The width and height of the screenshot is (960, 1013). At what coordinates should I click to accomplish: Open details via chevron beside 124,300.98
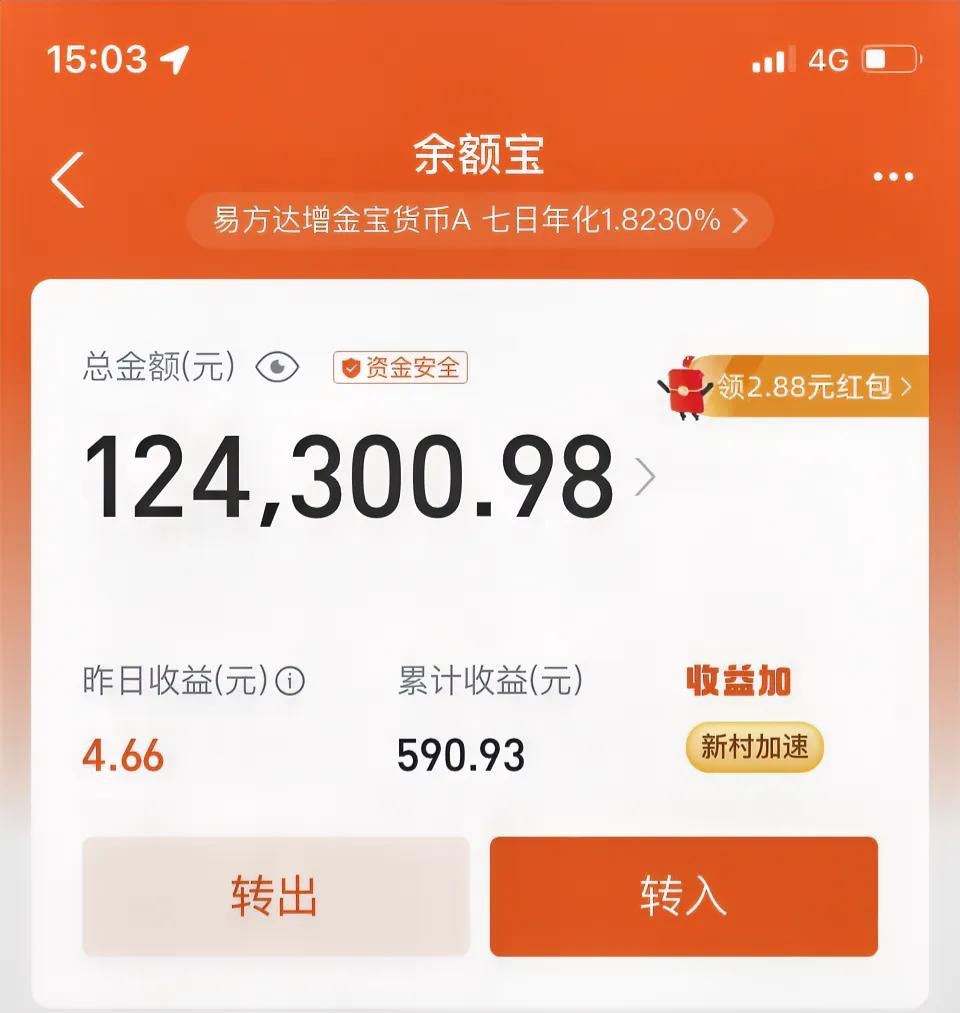tap(646, 478)
